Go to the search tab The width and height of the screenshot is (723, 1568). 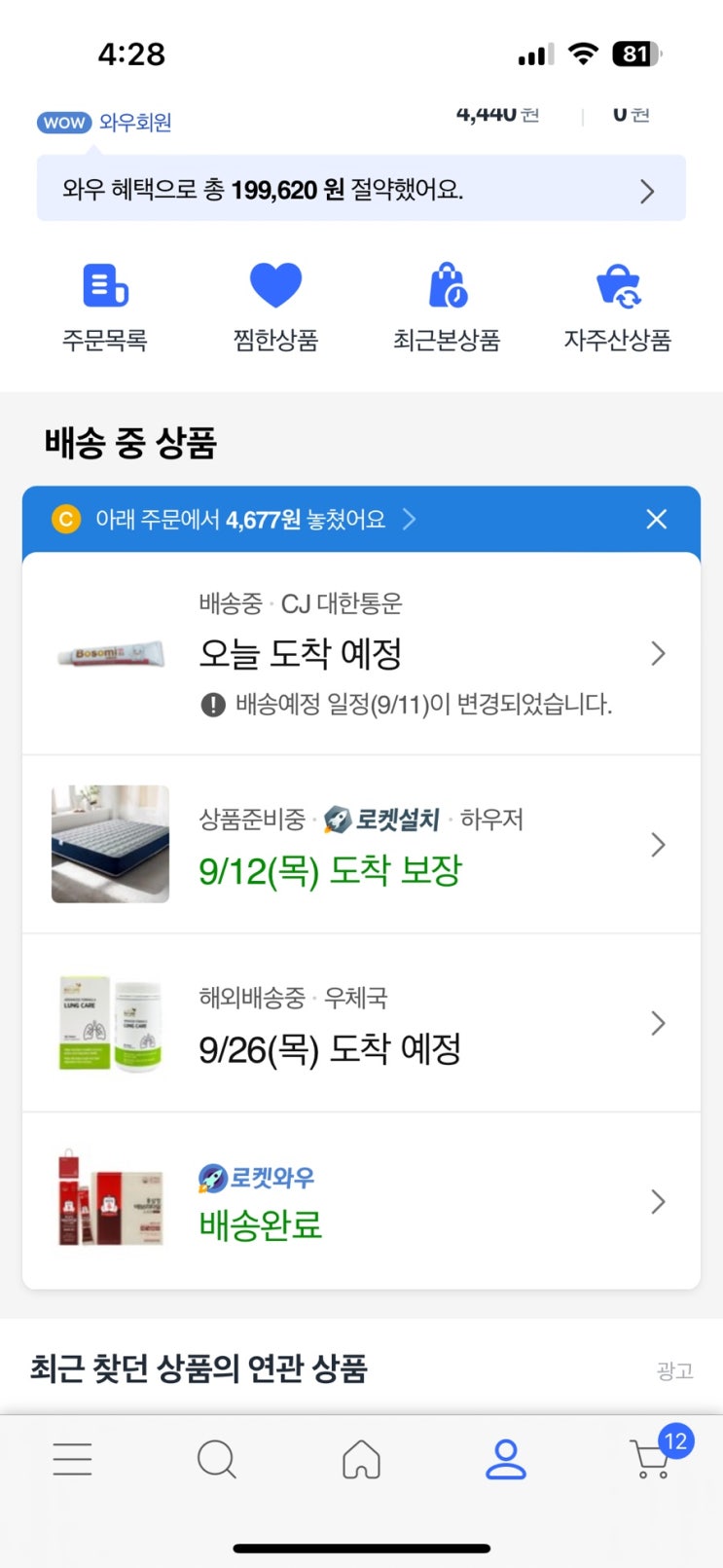point(216,1459)
